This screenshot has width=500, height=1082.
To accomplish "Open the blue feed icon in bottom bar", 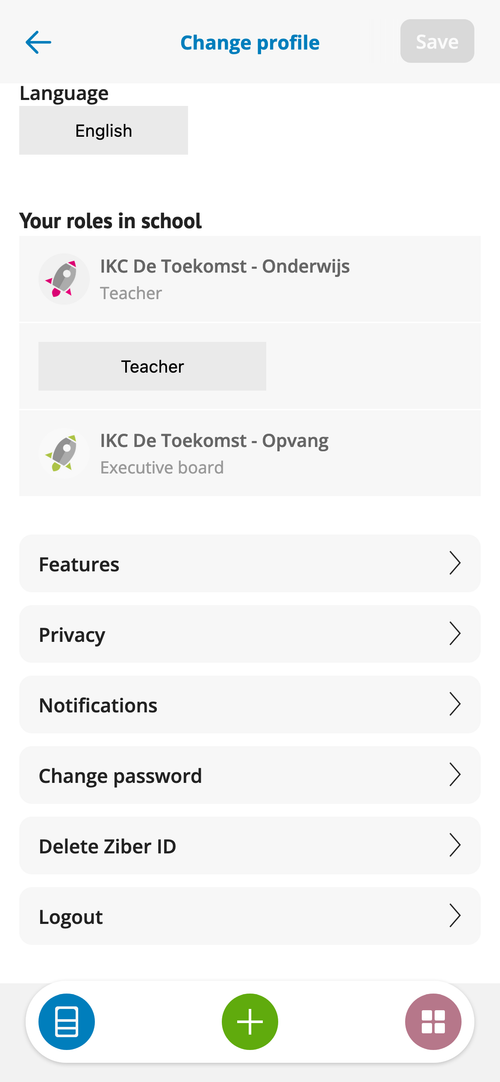I will [x=67, y=1022].
